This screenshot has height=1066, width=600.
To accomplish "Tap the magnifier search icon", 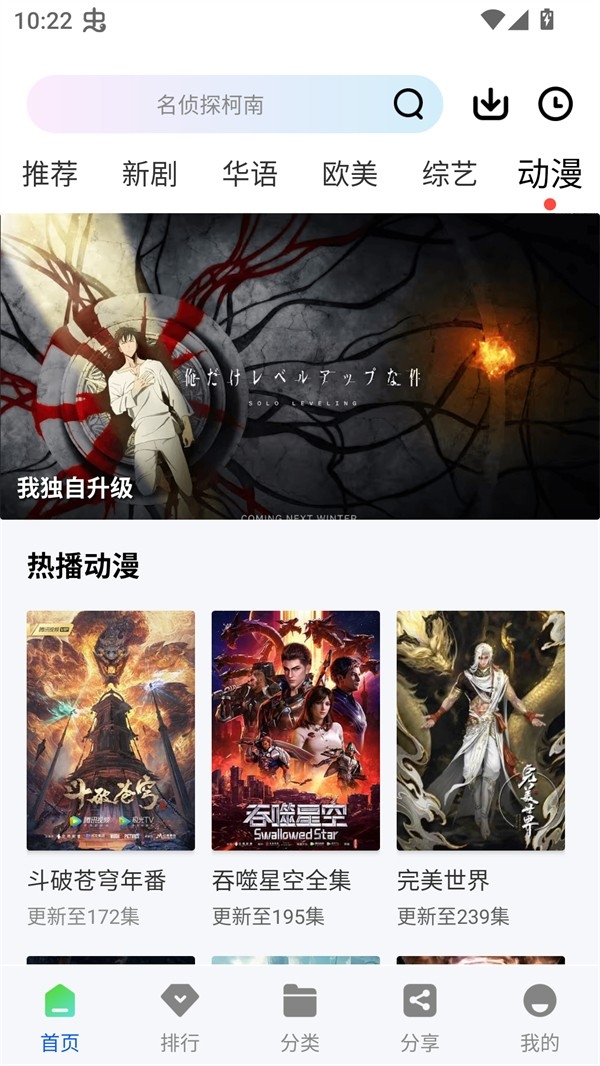I will (x=408, y=104).
